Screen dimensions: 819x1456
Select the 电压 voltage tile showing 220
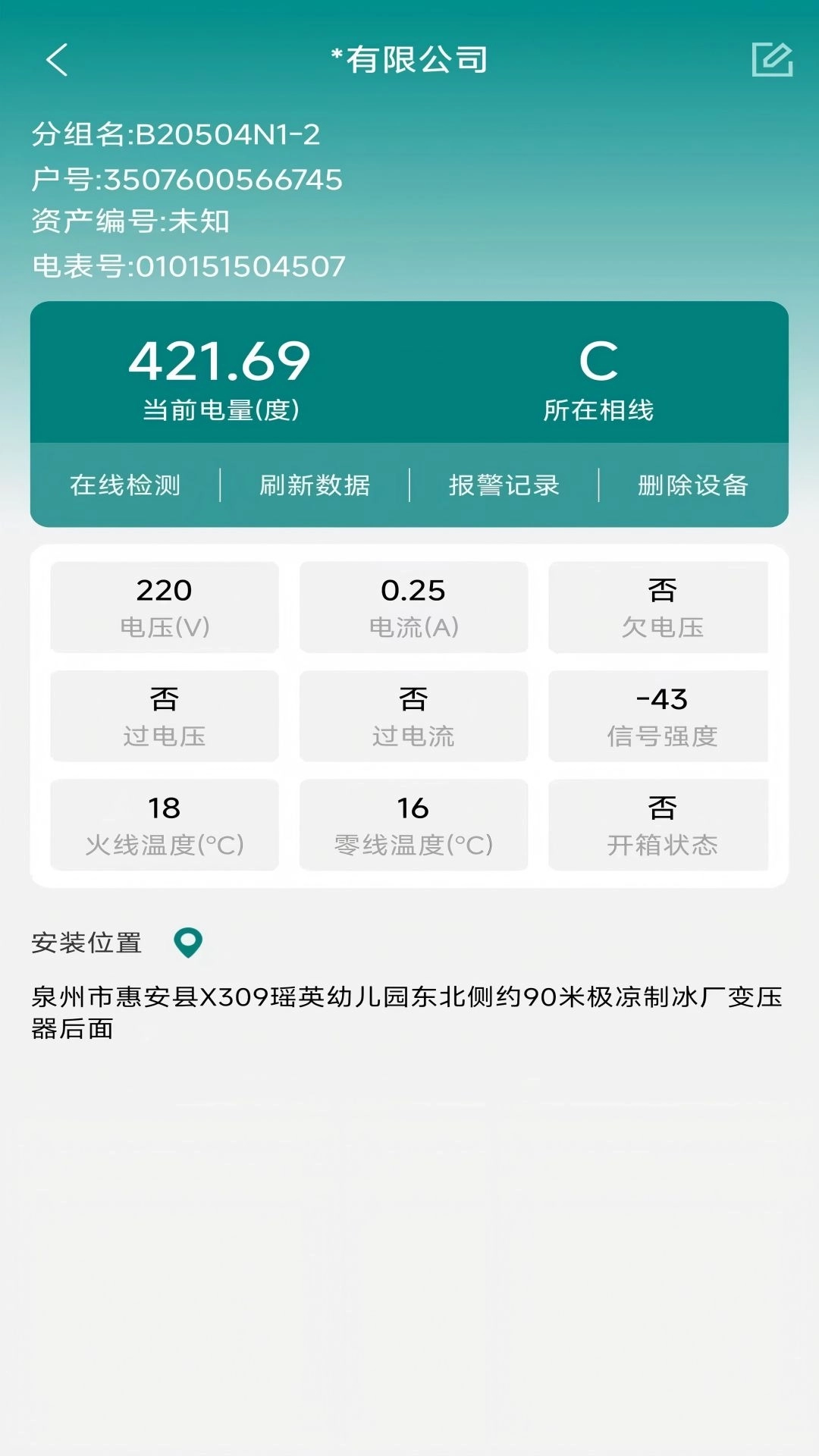pos(165,605)
